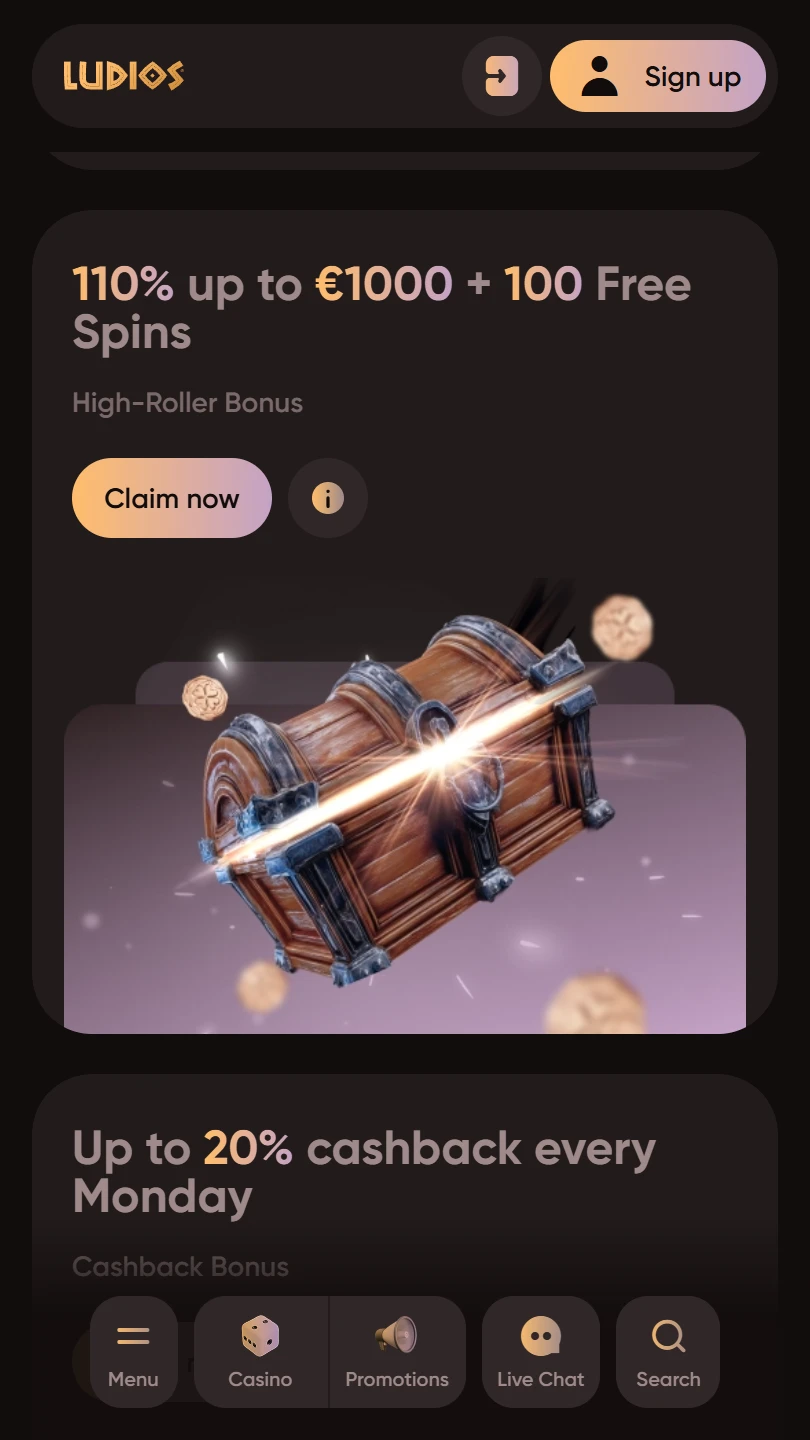The width and height of the screenshot is (810, 1440).
Task: Go to the Casino section
Action: click(x=261, y=1352)
